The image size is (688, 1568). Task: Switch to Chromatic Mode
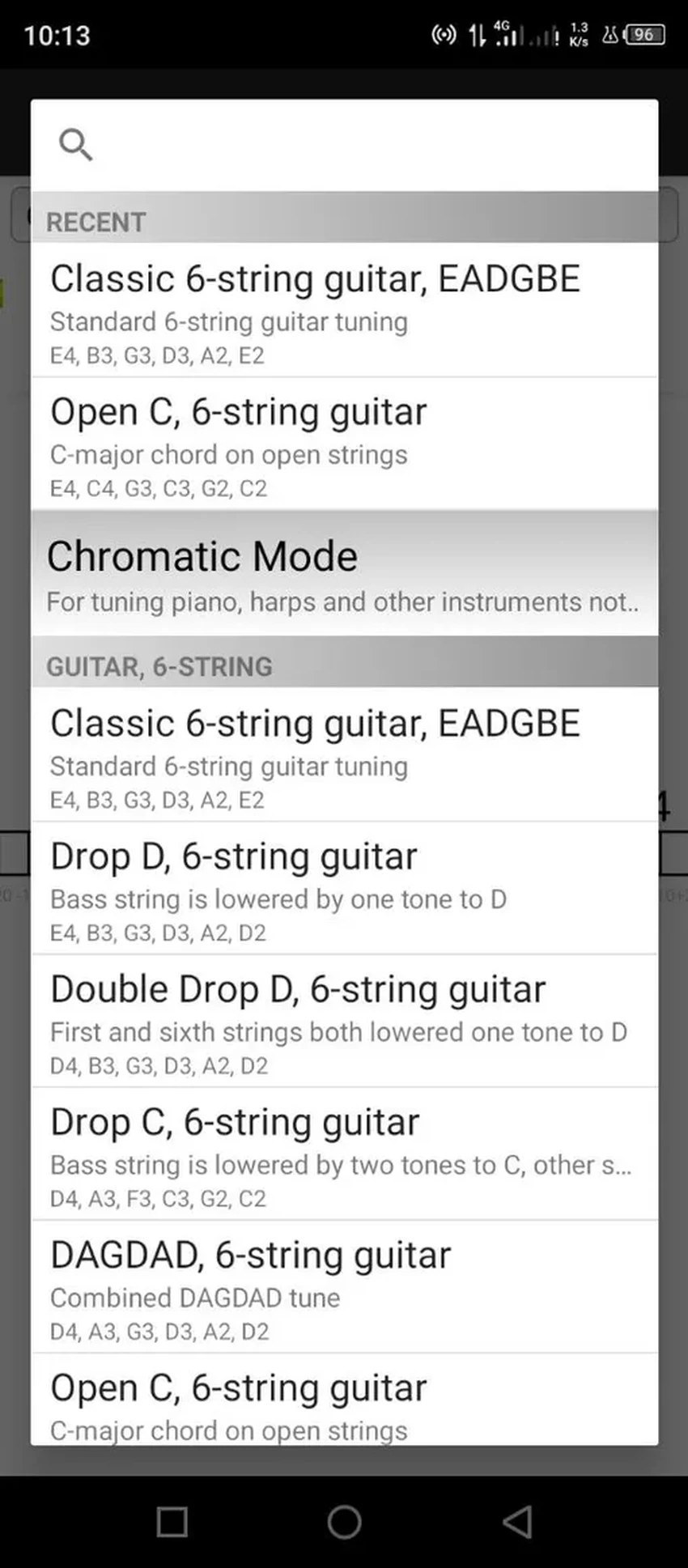[344, 573]
